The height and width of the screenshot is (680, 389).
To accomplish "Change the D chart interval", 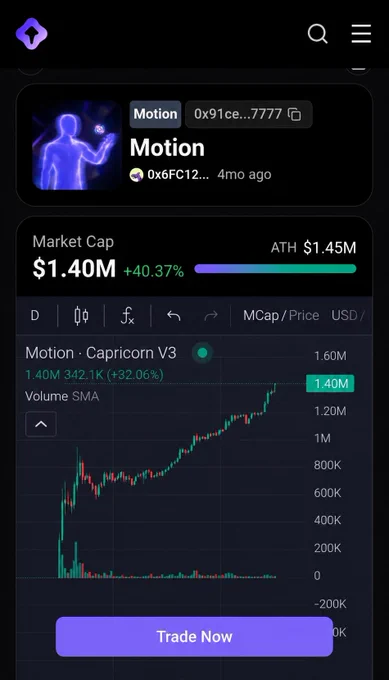I will click(x=35, y=315).
